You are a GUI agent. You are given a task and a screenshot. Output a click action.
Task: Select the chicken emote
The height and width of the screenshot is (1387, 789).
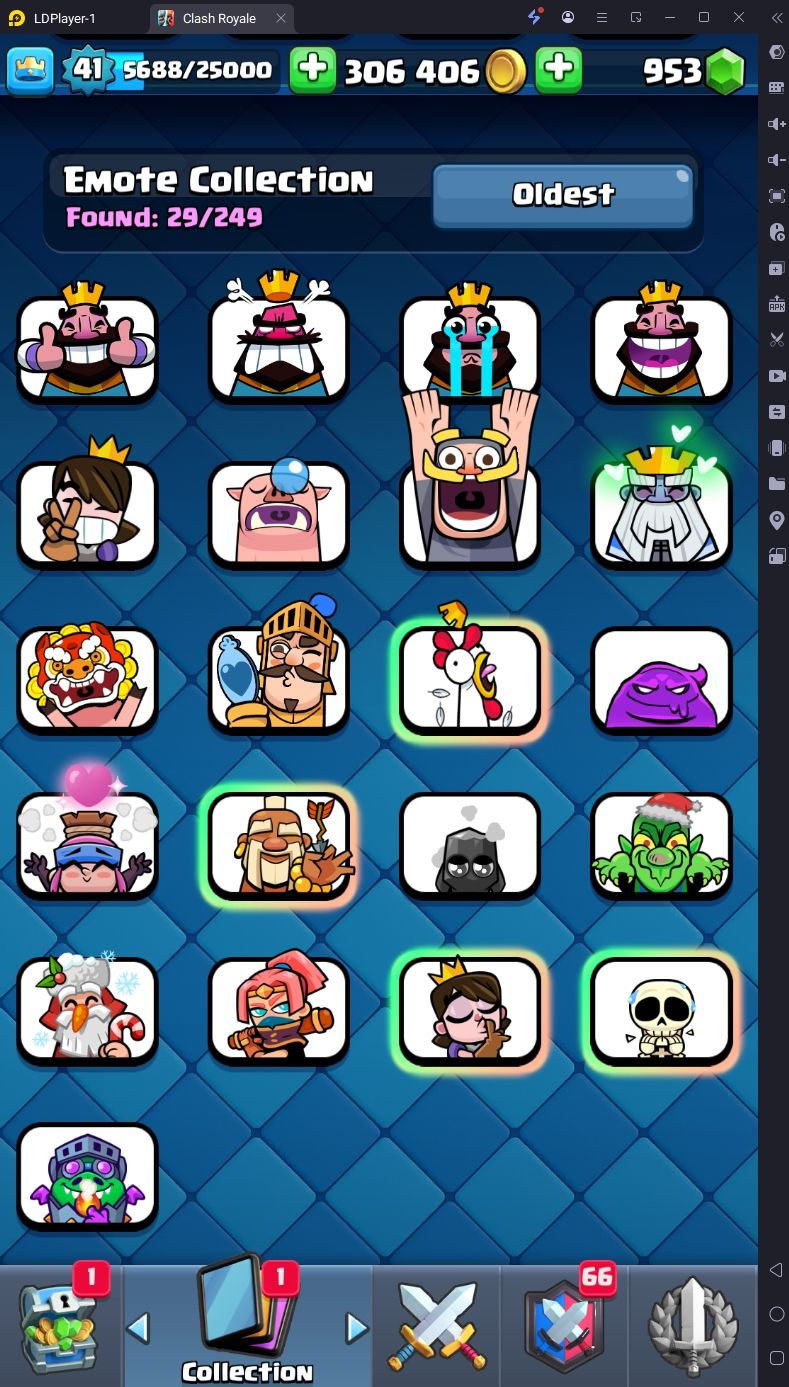470,678
